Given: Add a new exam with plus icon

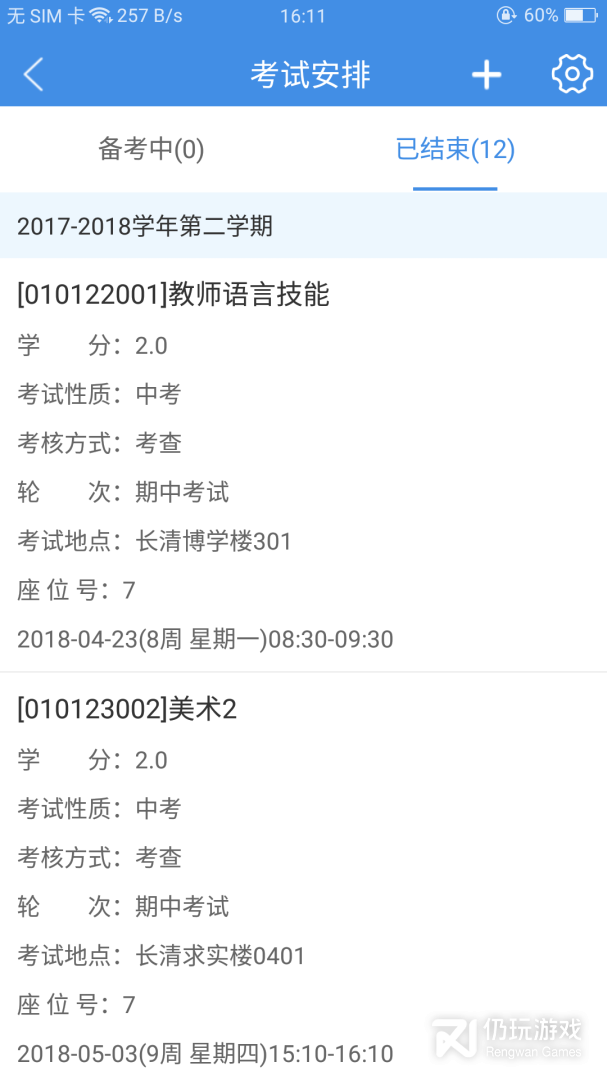Looking at the screenshot, I should [x=486, y=75].
